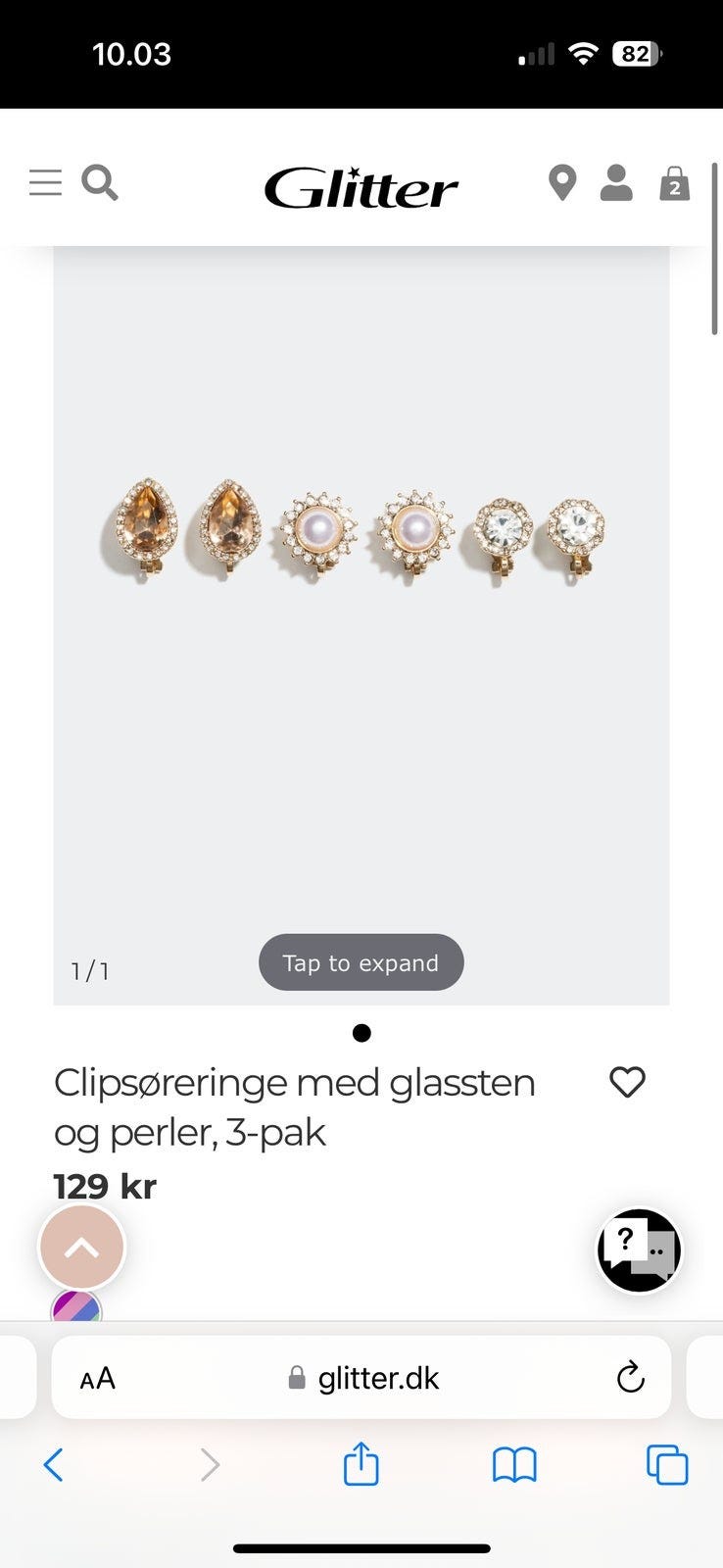The height and width of the screenshot is (1568, 723).
Task: Toggle the wishlist heart on the earrings
Action: [x=626, y=1082]
